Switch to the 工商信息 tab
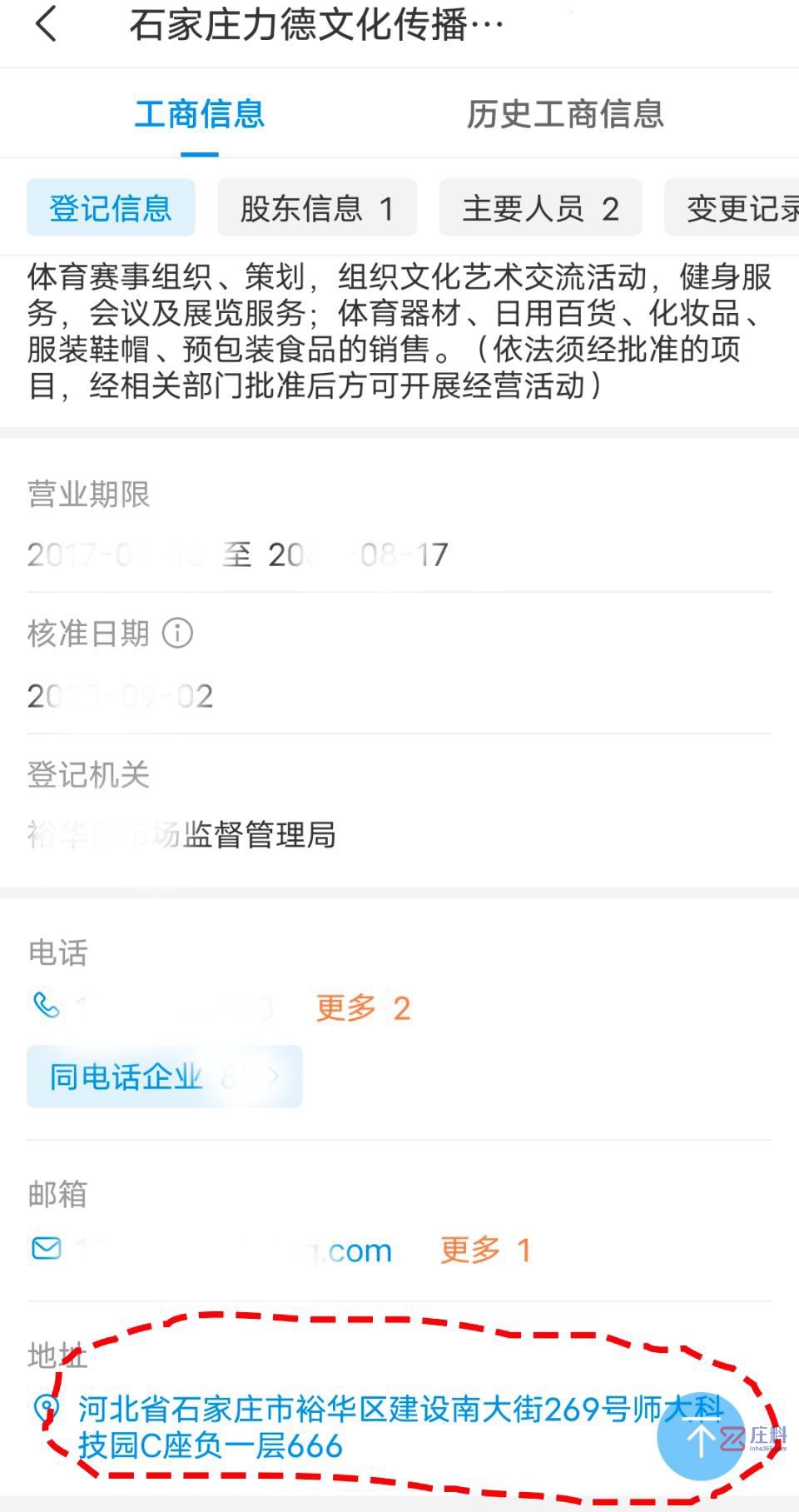The width and height of the screenshot is (799, 1512). 200,114
